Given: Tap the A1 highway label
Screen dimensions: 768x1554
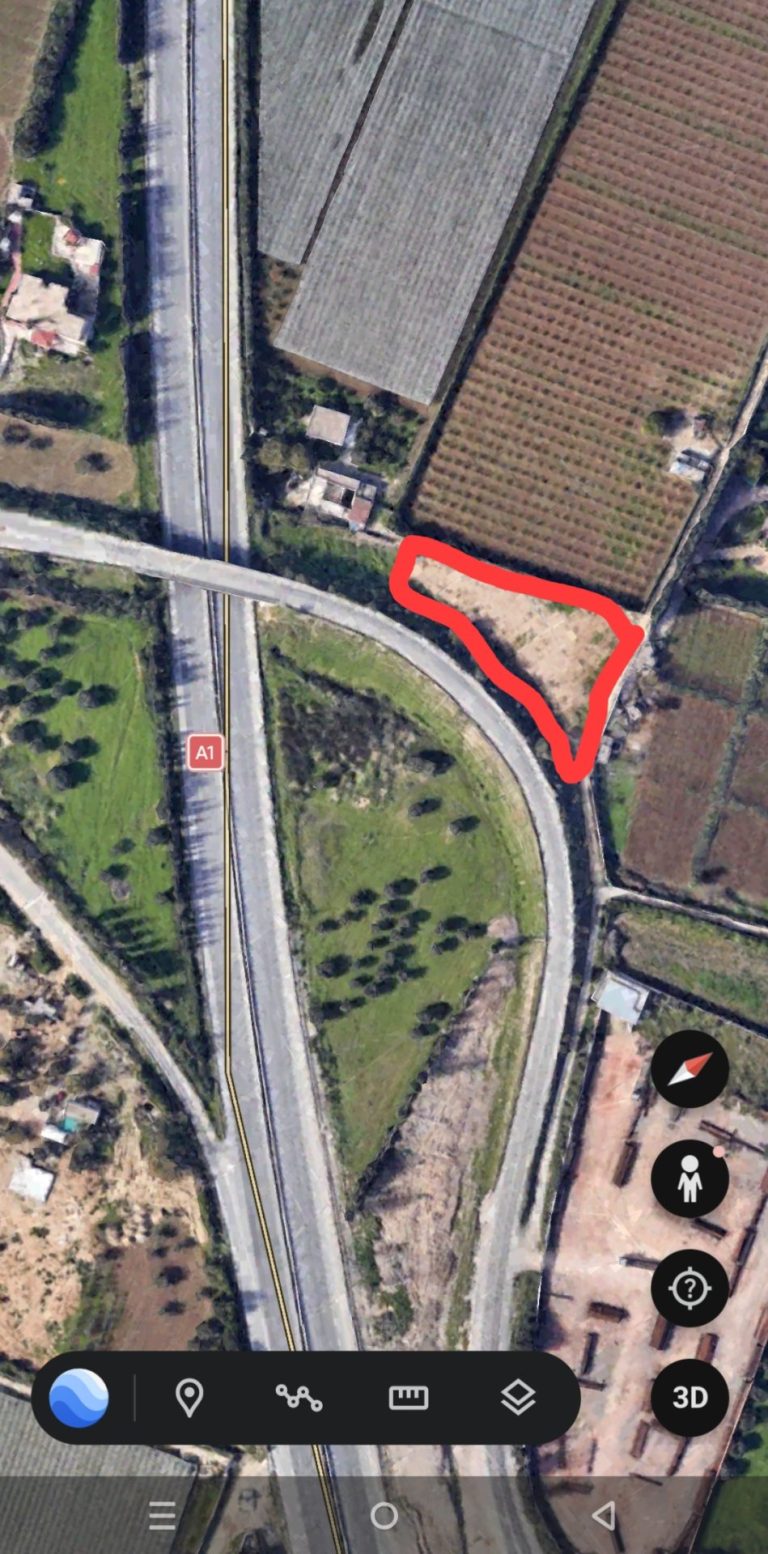Looking at the screenshot, I should [x=205, y=751].
